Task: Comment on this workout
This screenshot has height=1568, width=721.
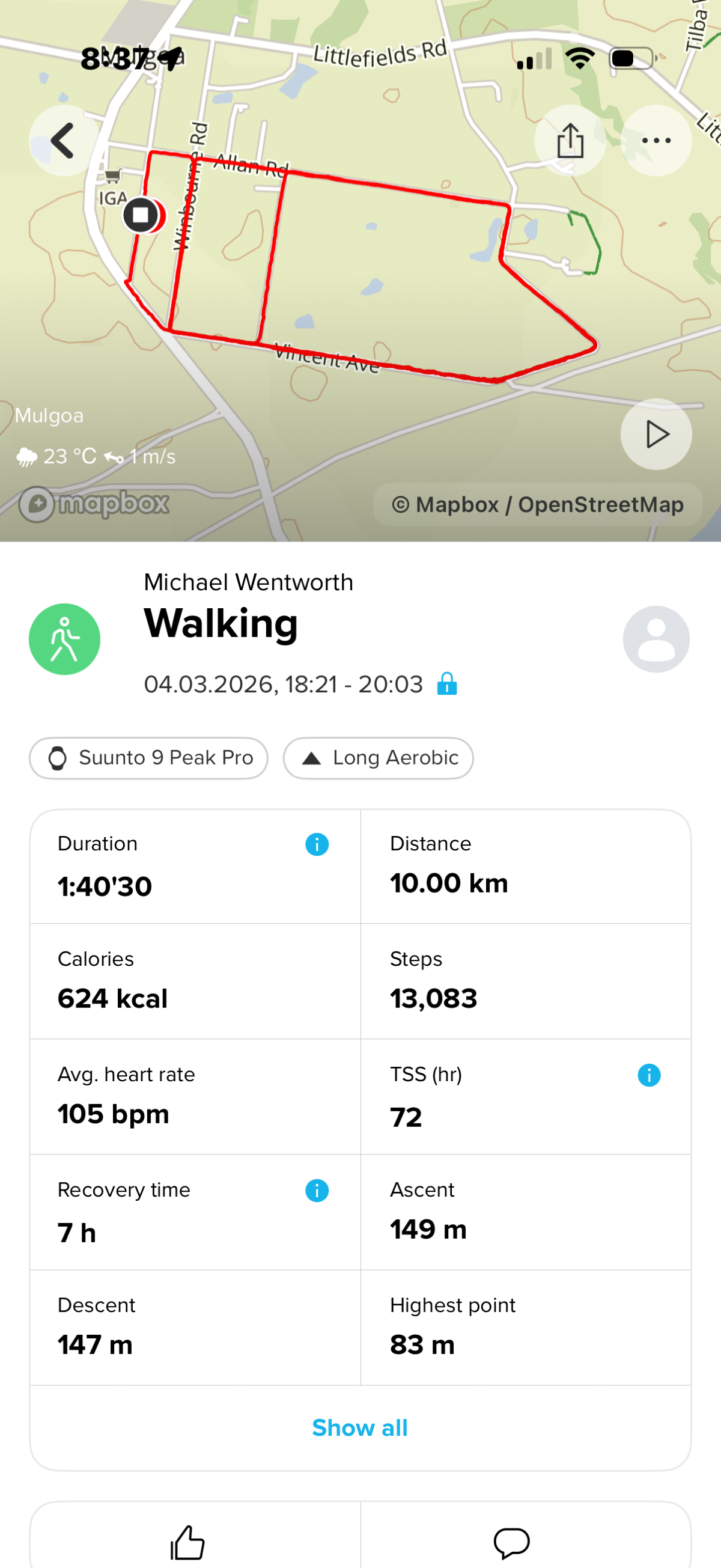Action: 512,1542
